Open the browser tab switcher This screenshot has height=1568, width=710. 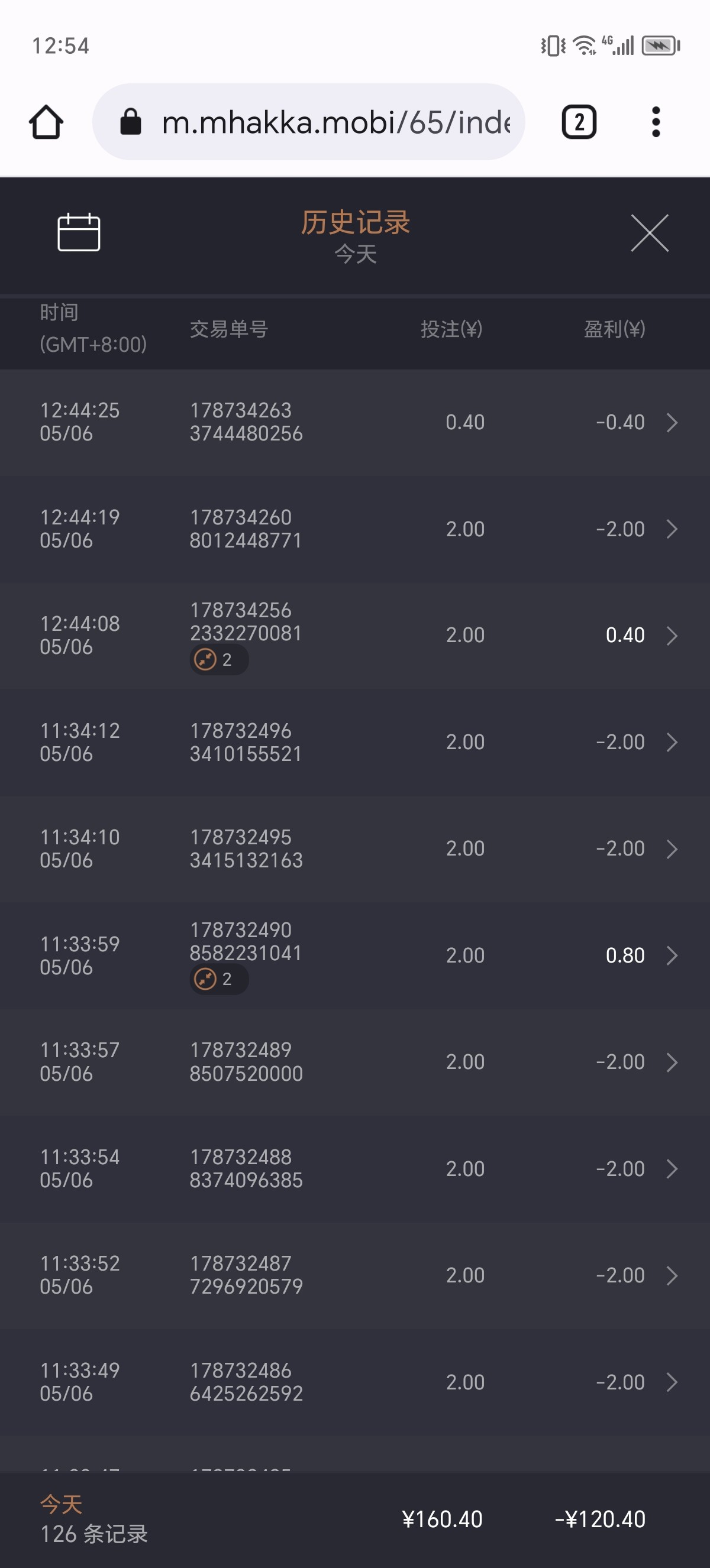click(579, 122)
